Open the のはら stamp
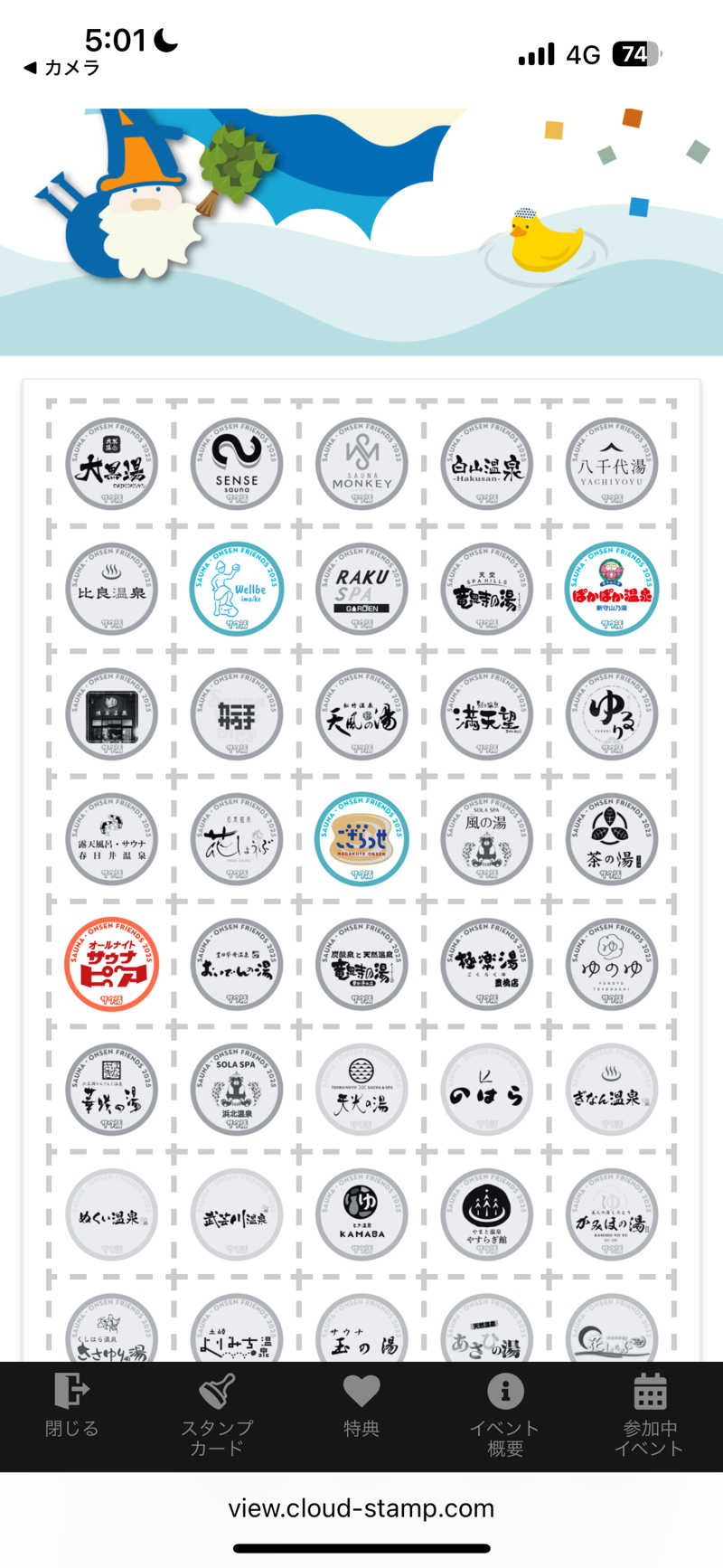This screenshot has width=723, height=1568. (x=486, y=1090)
